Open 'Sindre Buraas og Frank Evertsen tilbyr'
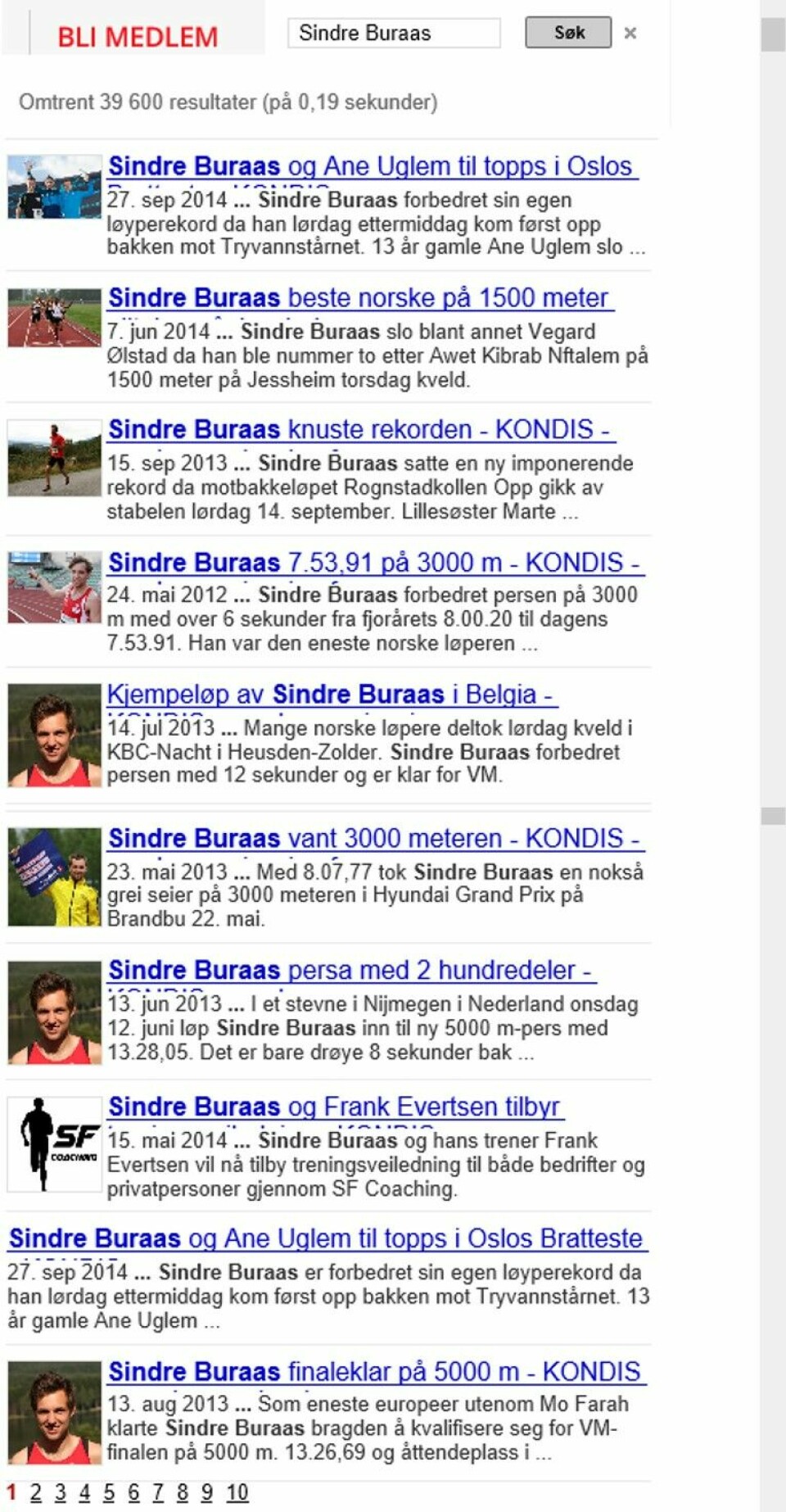786x1512 pixels. (334, 1107)
